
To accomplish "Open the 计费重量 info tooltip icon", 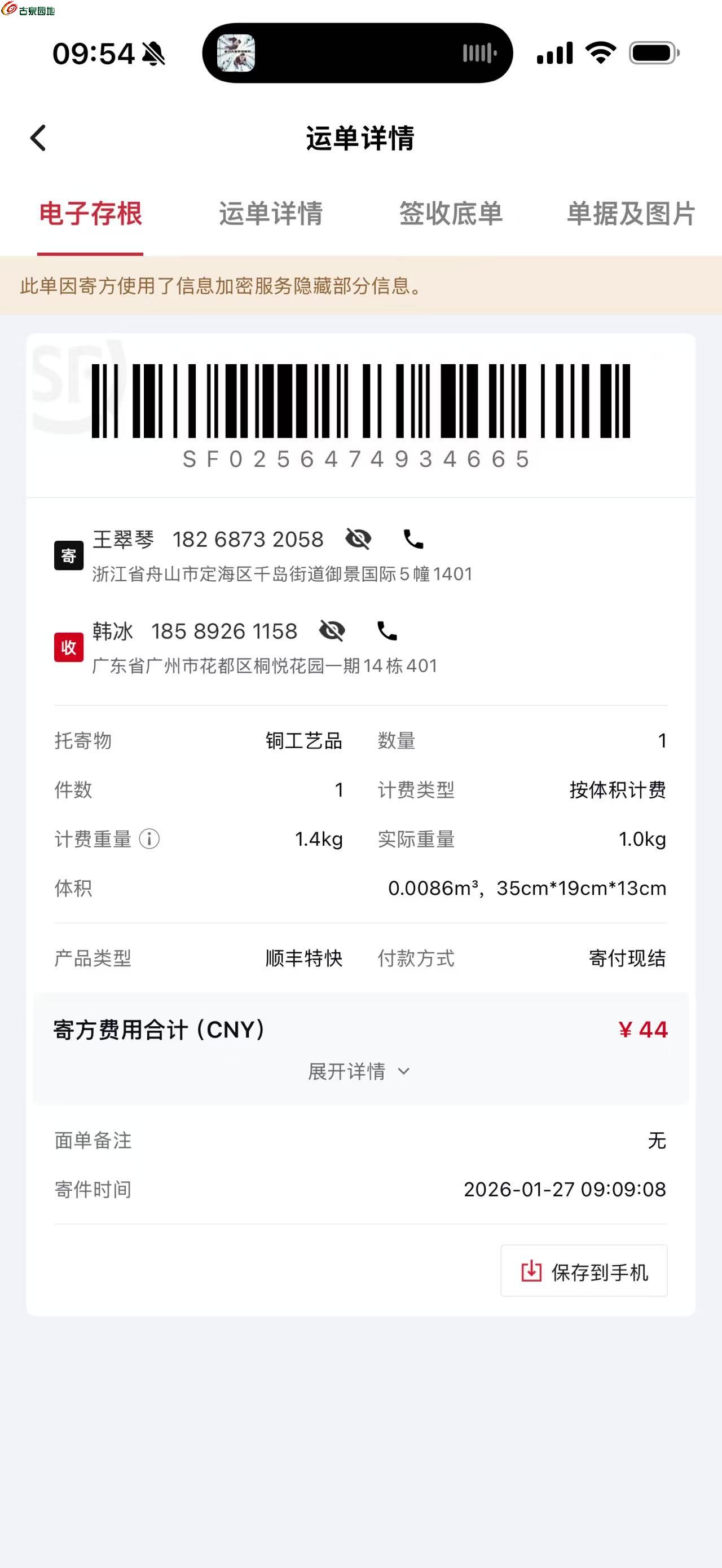I will [149, 840].
